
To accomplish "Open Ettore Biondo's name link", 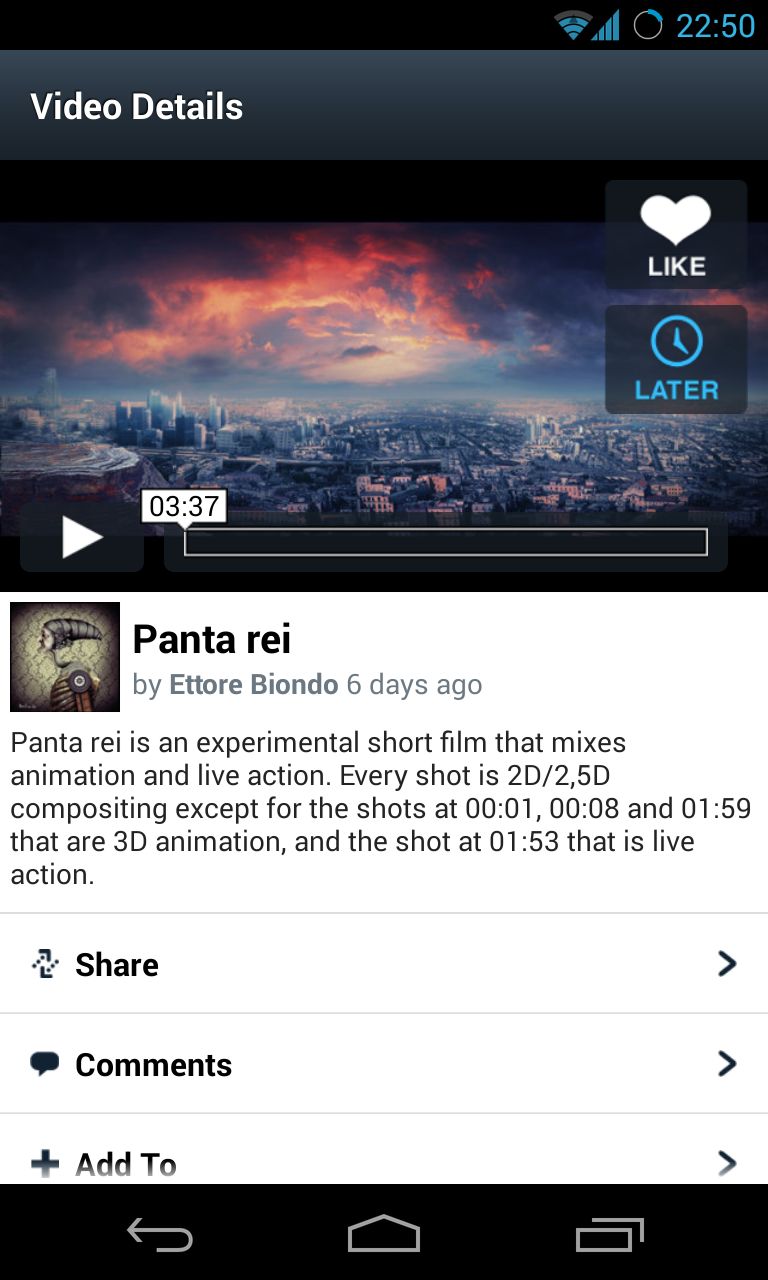I will pyautogui.click(x=254, y=685).
